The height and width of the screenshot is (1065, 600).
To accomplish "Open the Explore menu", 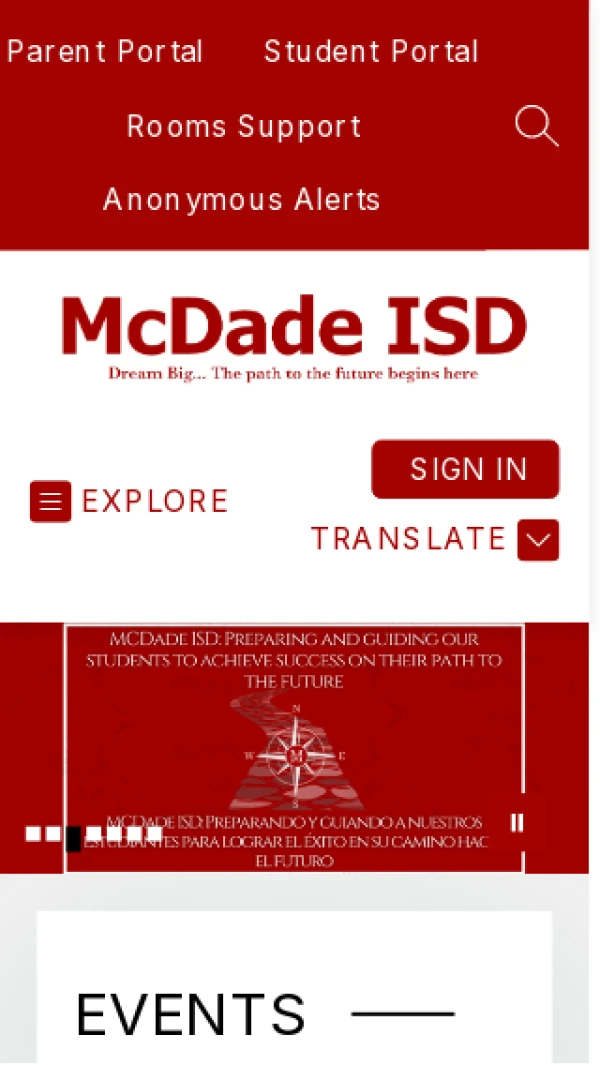I will pyautogui.click(x=130, y=501).
